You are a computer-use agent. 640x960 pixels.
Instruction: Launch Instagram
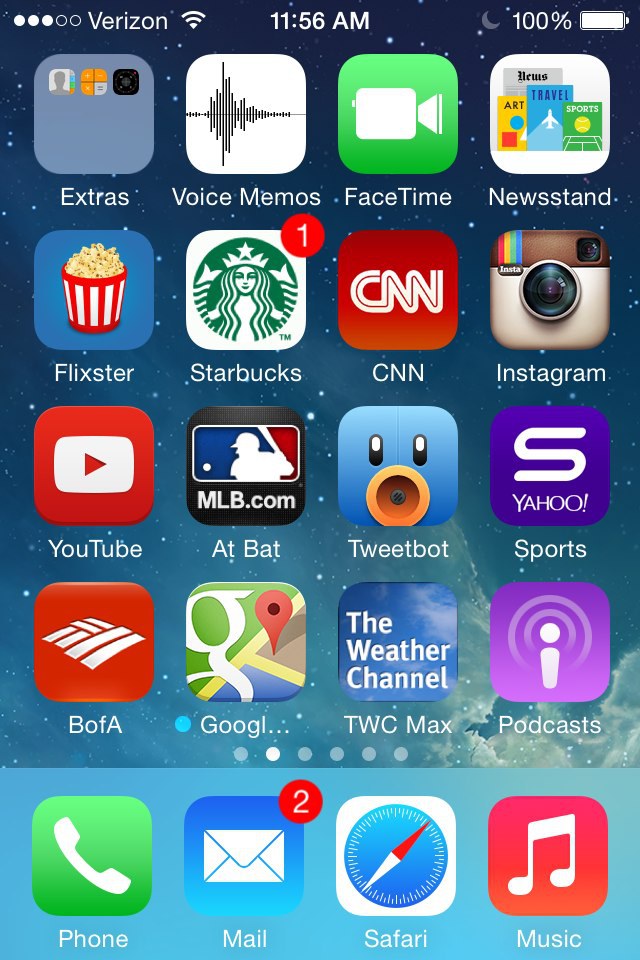pyautogui.click(x=550, y=290)
